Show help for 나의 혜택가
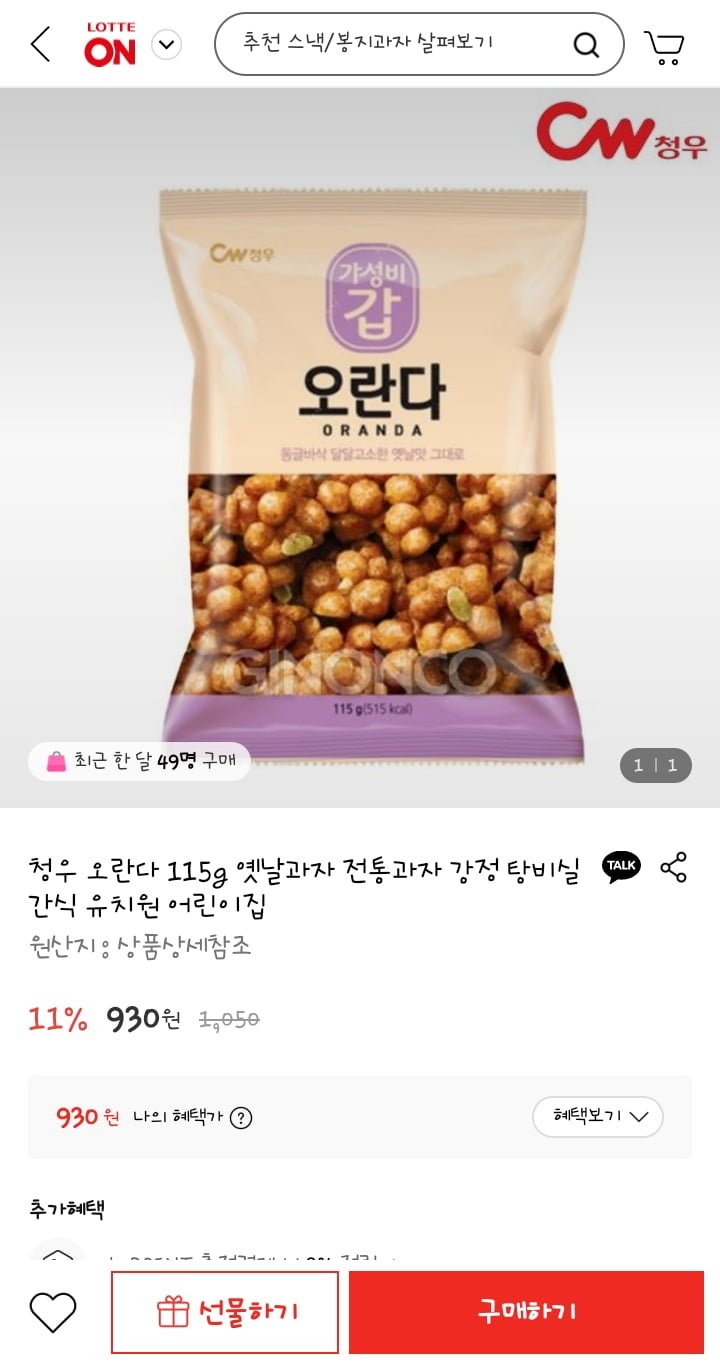 [x=241, y=1118]
